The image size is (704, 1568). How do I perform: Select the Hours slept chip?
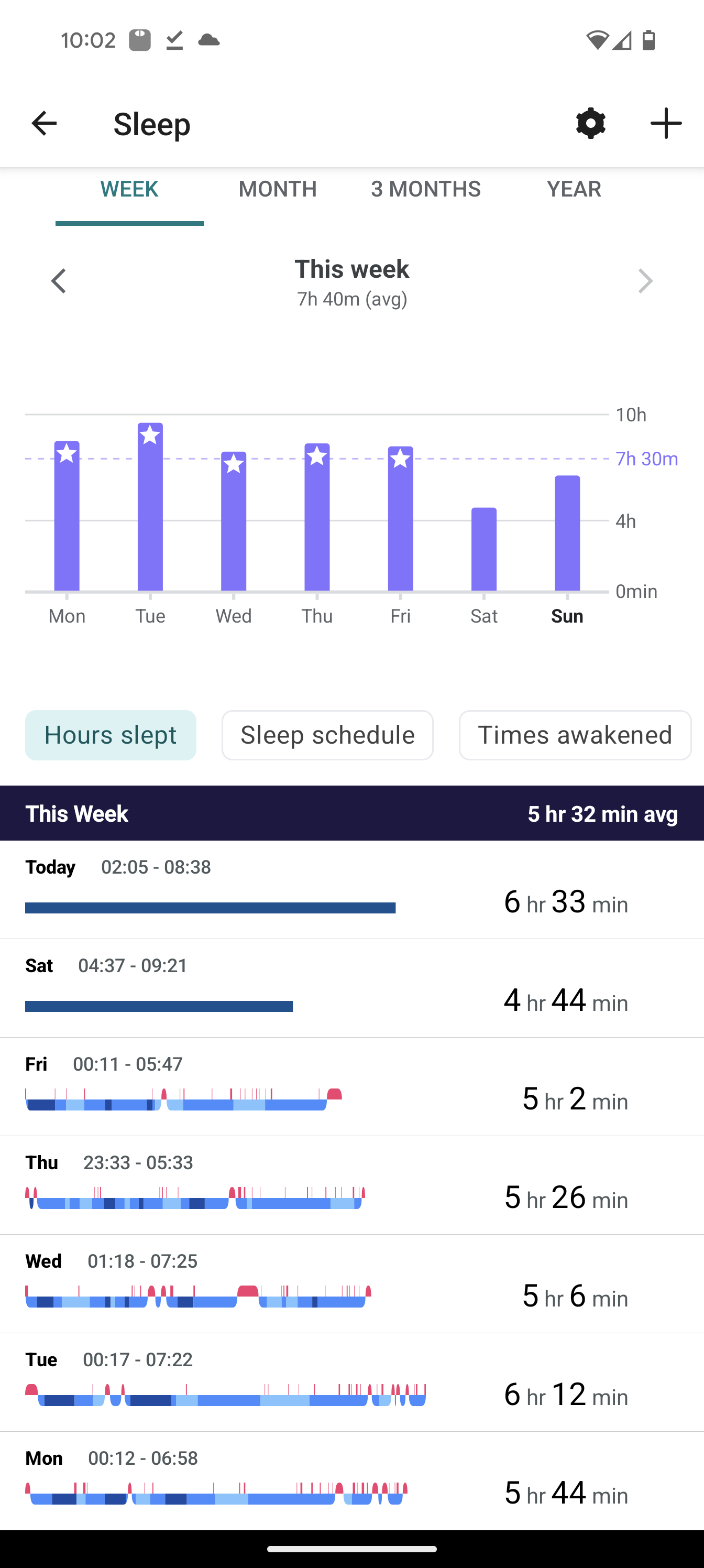110,735
